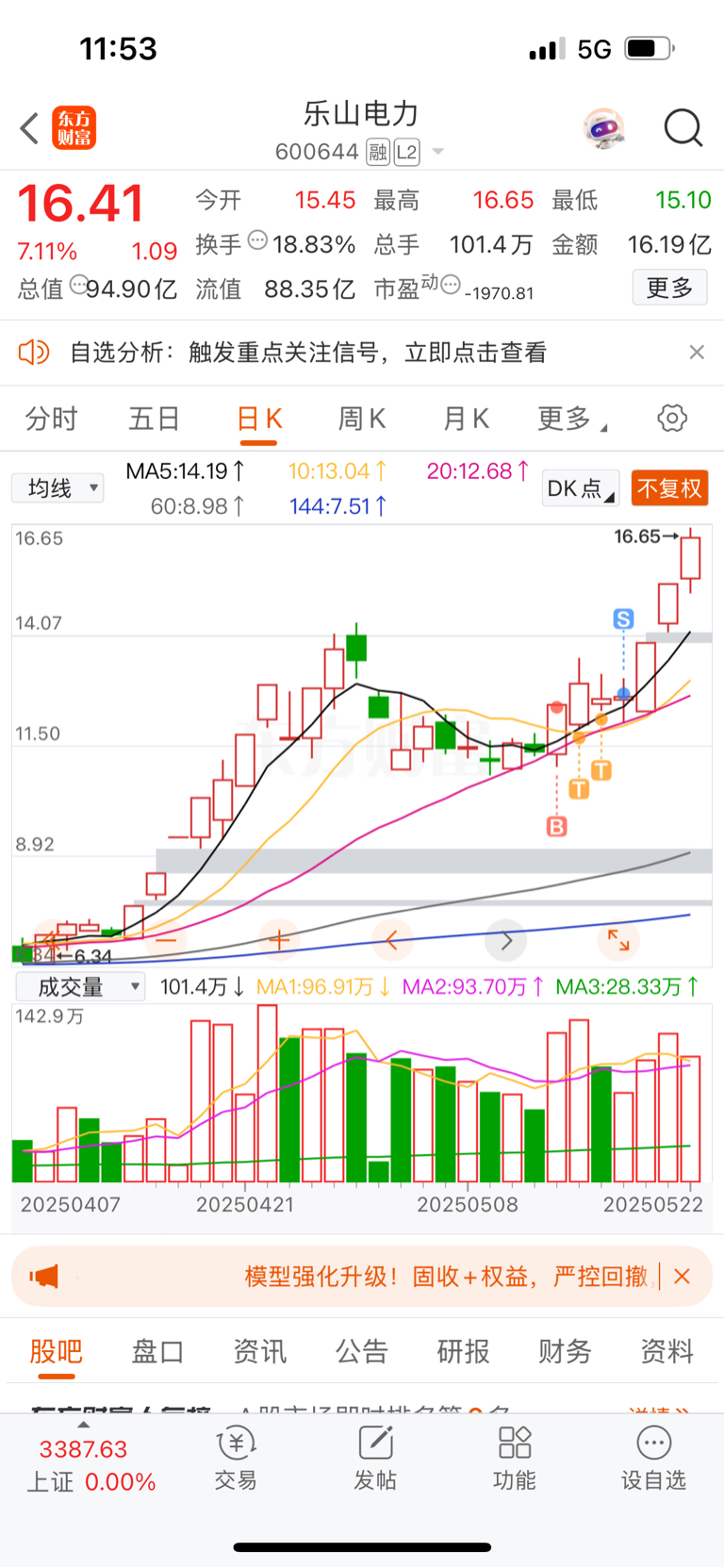Add stock via 设自选 button
The width and height of the screenshot is (724, 1568).
(x=653, y=1459)
